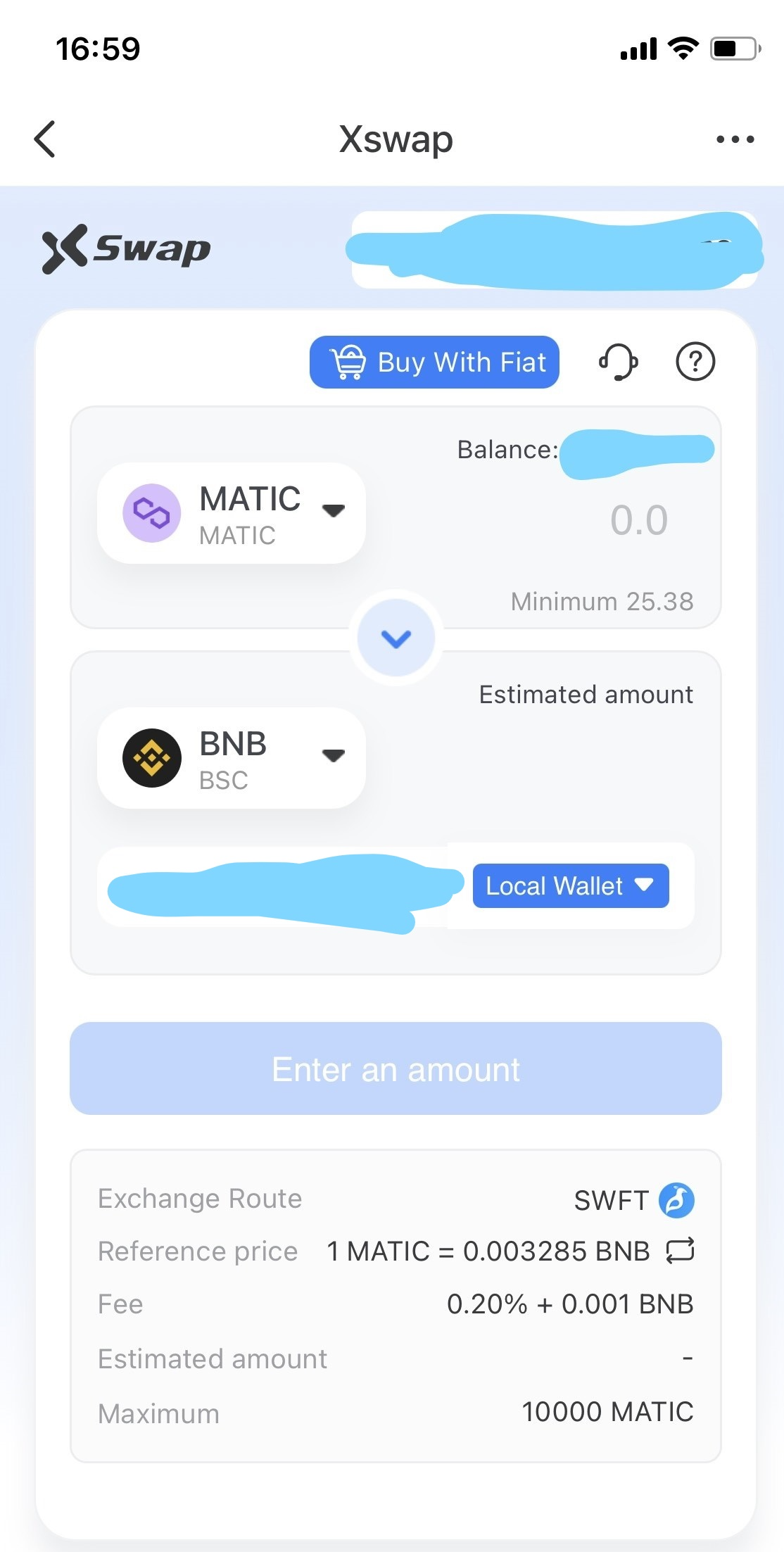This screenshot has height=1552, width=784.
Task: Swap direction with the round arrow button
Action: coord(396,638)
